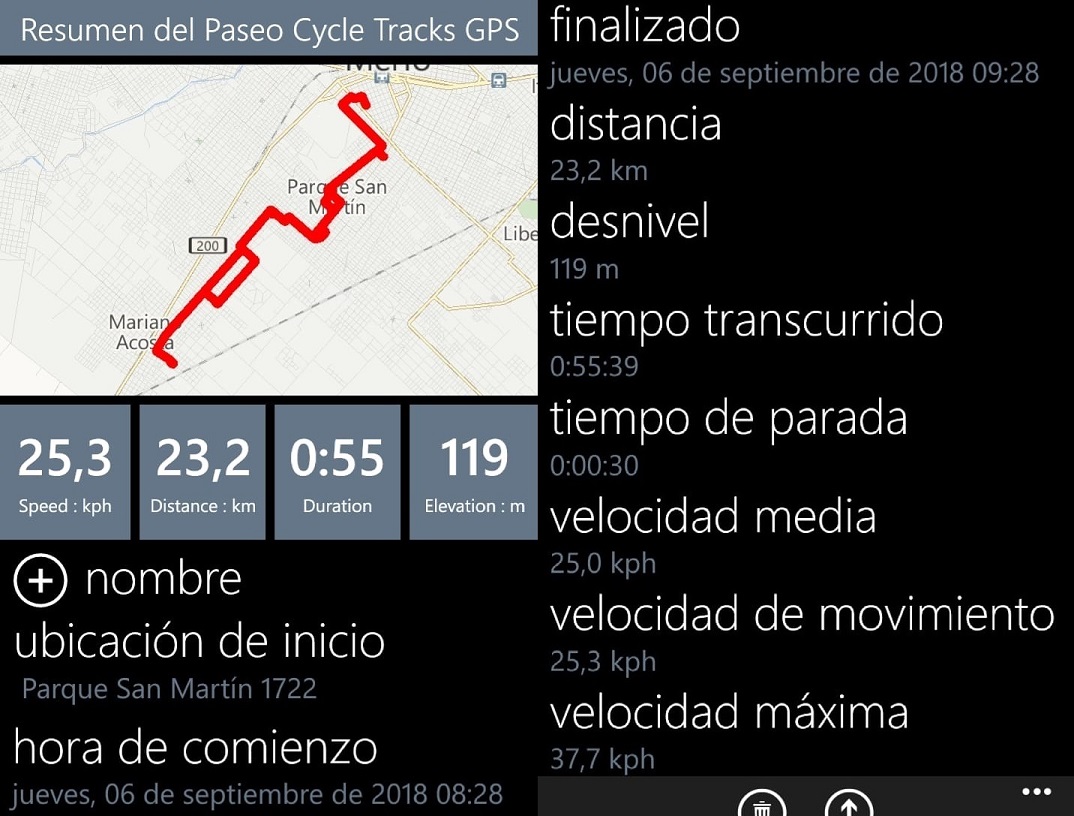Viewport: 1074px width, 816px height.
Task: Open the three-dot overflow menu
Action: coord(1037,792)
